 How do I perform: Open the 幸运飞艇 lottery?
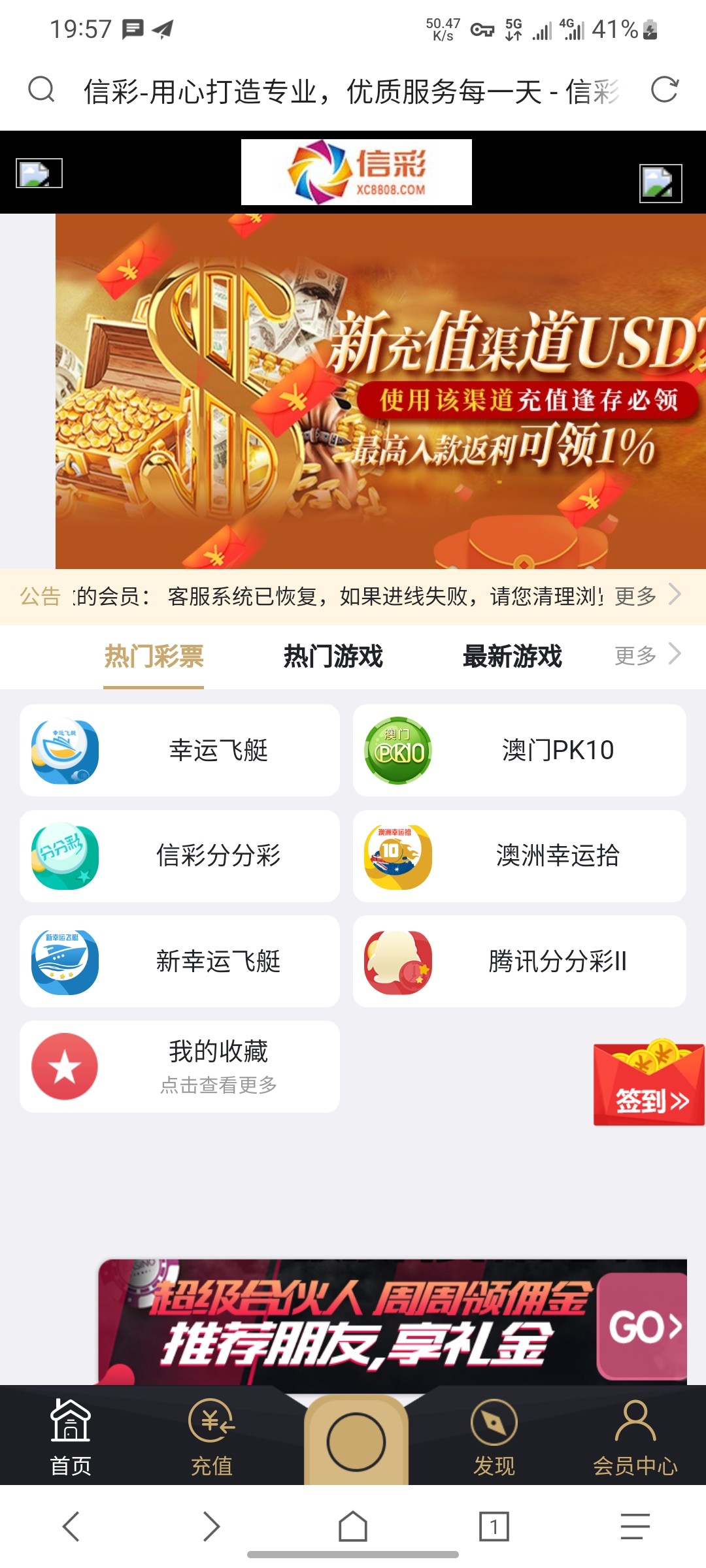click(180, 750)
